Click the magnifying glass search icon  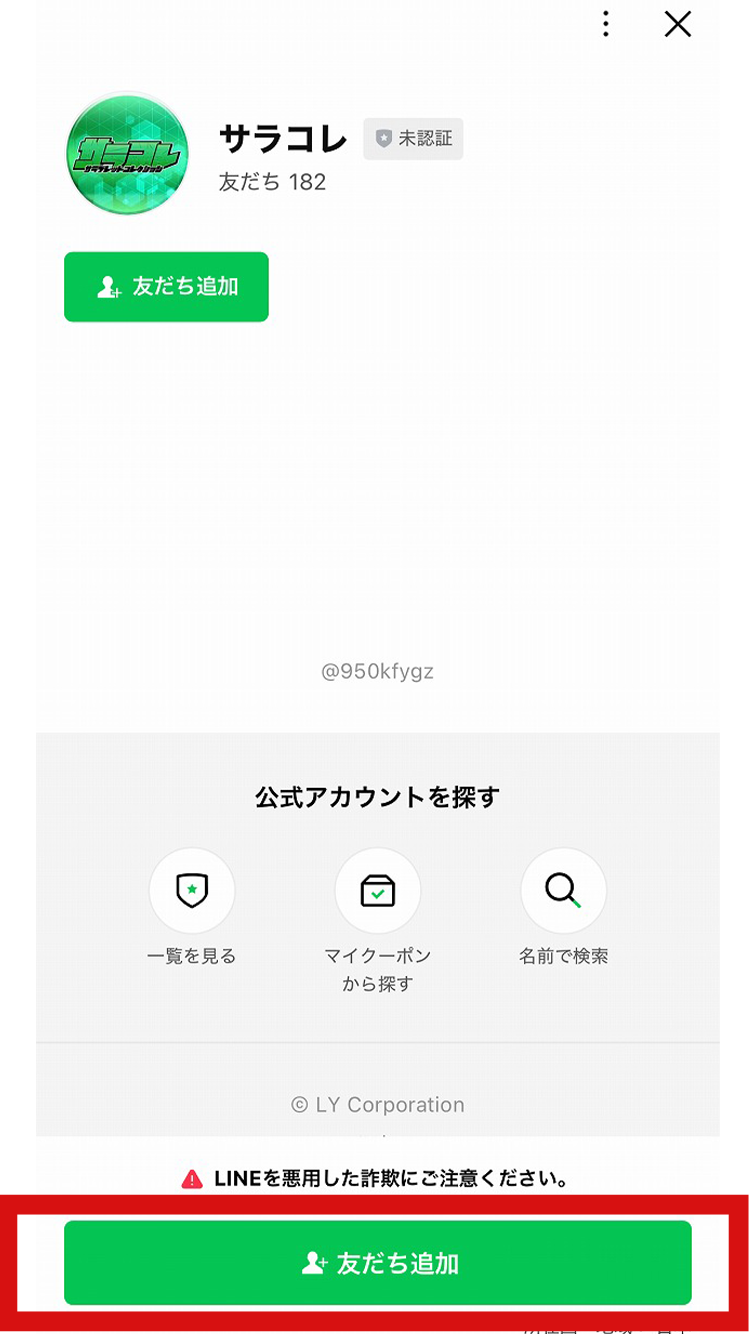pyautogui.click(x=562, y=890)
